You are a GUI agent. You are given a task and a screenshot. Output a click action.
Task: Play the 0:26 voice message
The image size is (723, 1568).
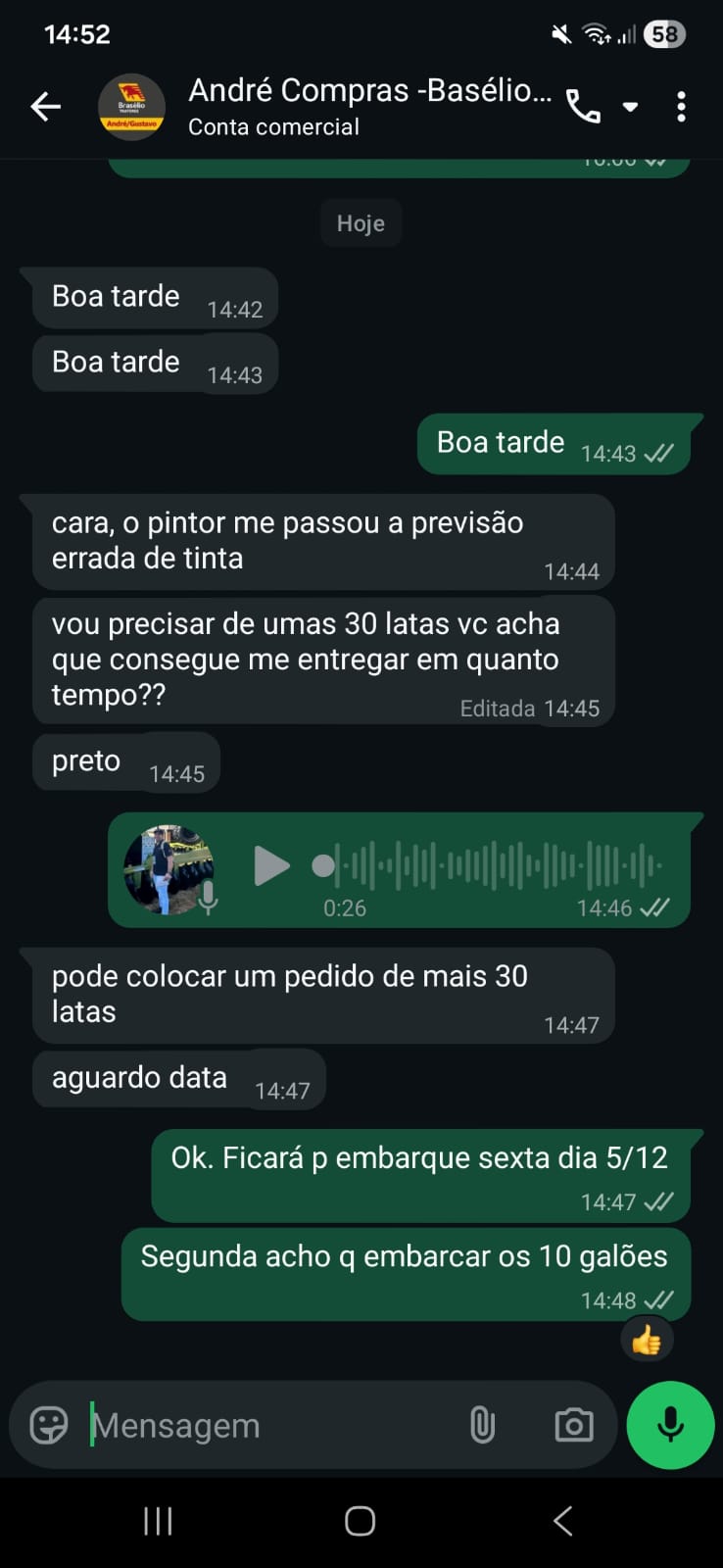point(270,866)
